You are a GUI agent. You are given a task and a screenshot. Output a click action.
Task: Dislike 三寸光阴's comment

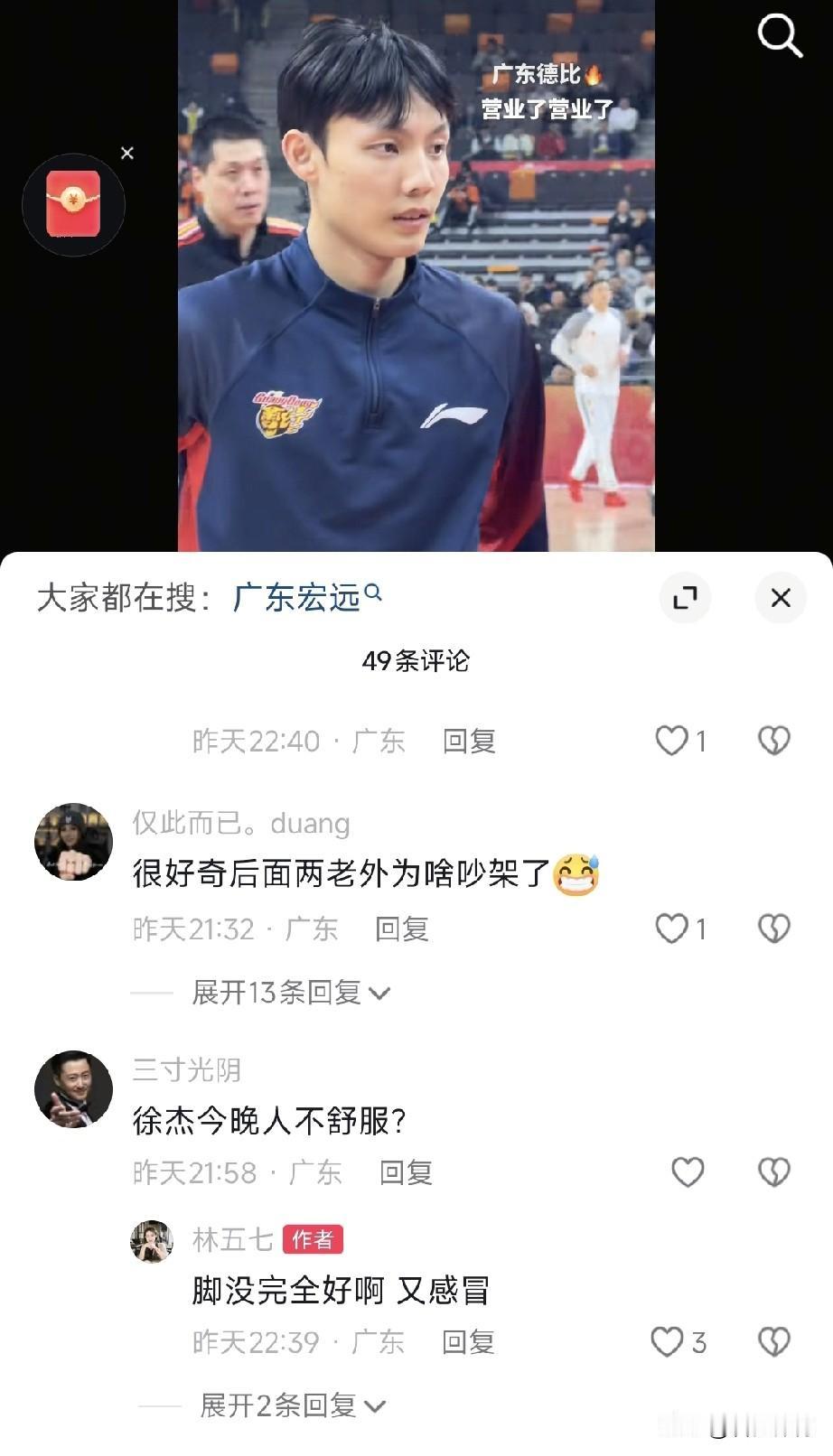[x=774, y=1171]
